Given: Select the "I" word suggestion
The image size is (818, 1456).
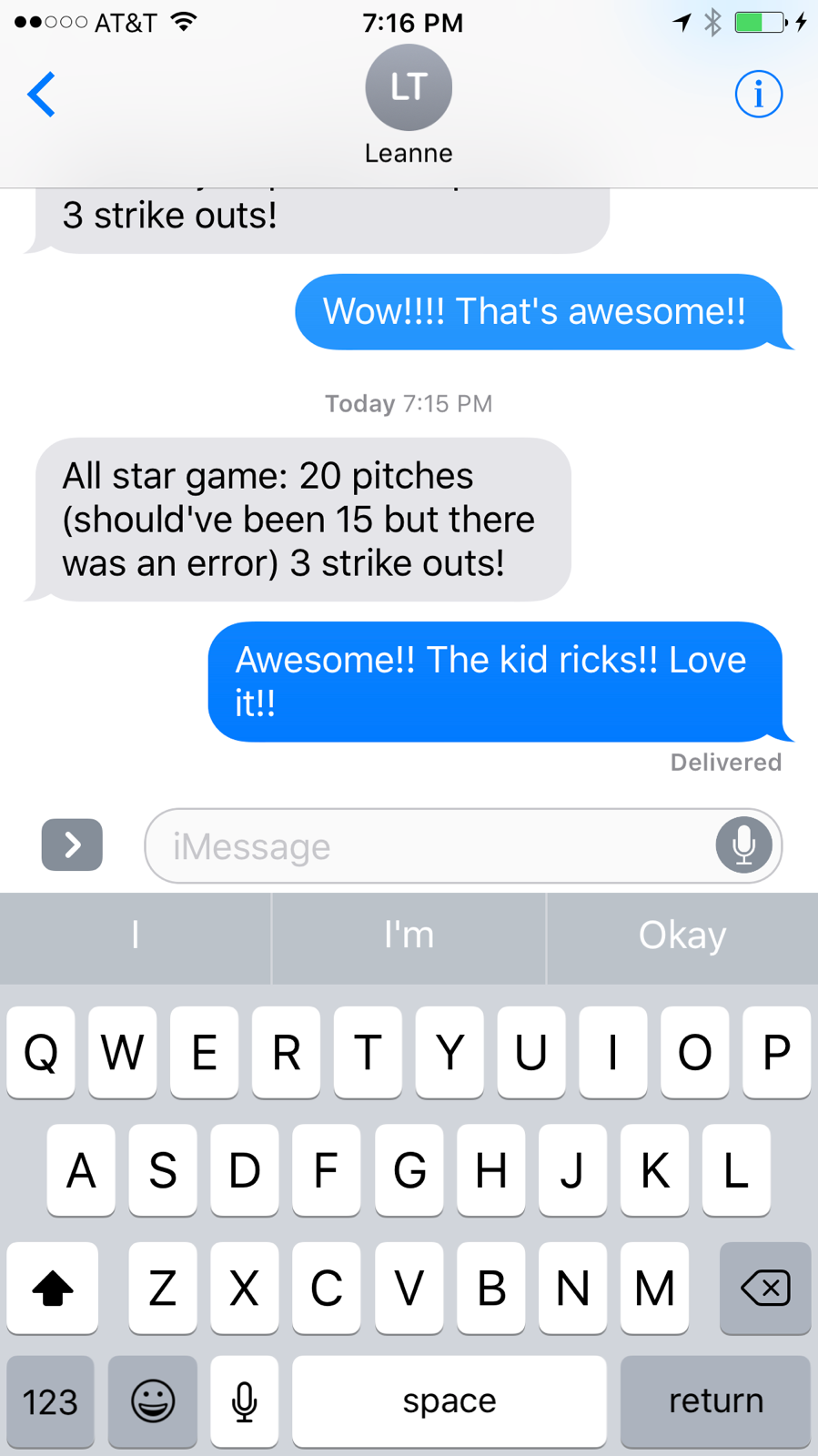Looking at the screenshot, I should [x=136, y=936].
